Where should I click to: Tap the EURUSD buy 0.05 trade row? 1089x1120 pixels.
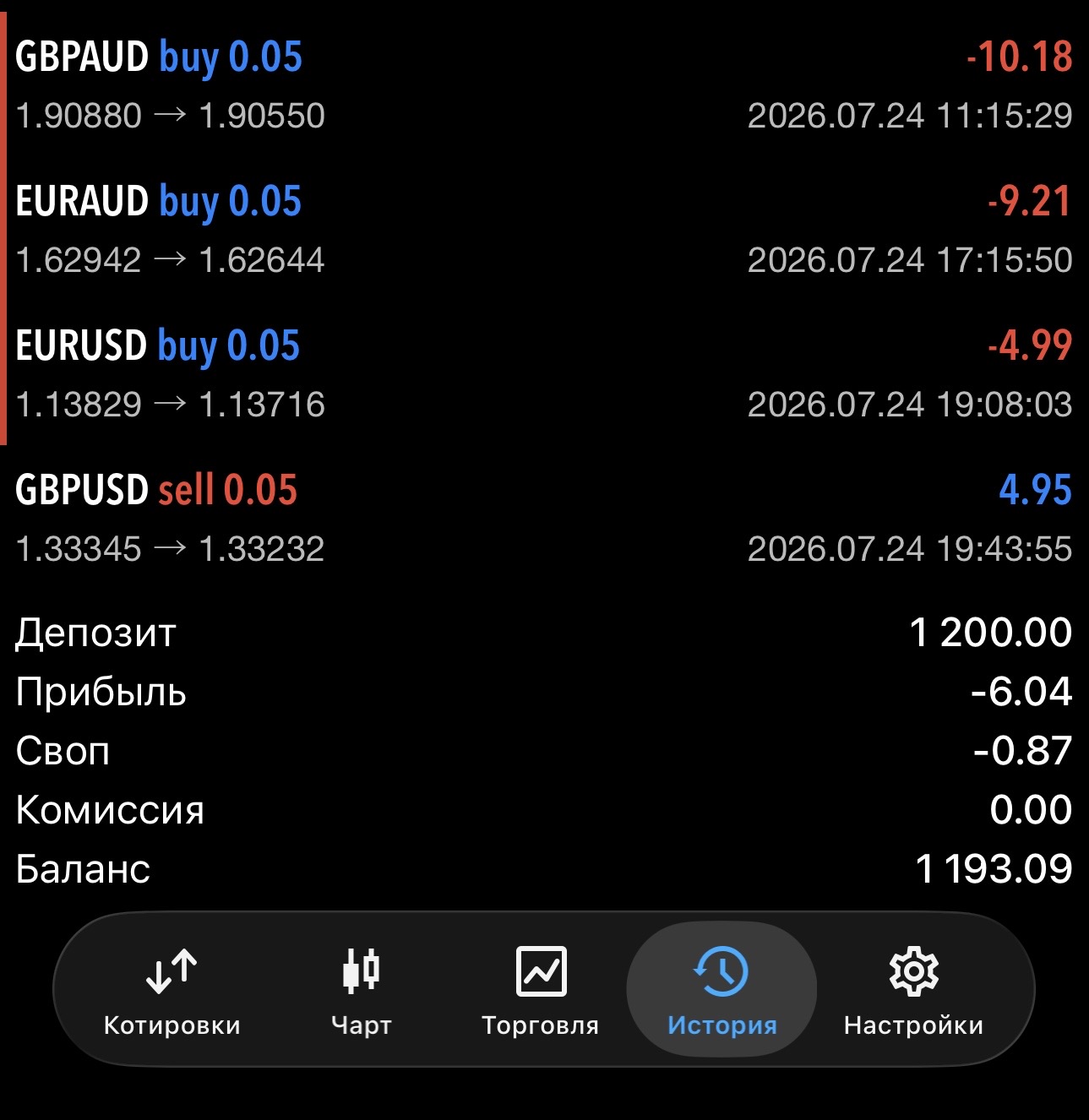click(x=544, y=373)
